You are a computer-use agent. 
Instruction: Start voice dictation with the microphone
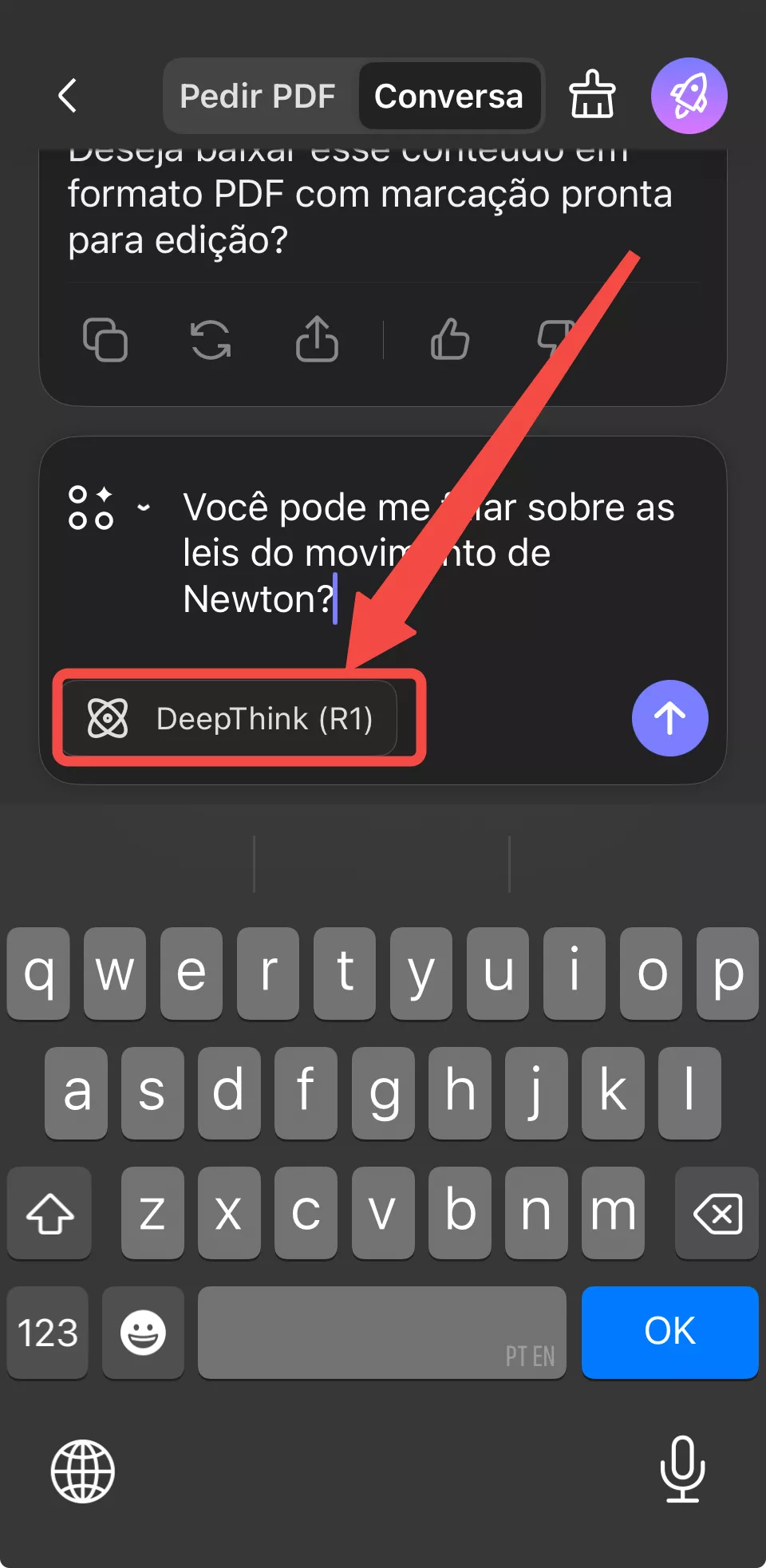click(x=683, y=1472)
